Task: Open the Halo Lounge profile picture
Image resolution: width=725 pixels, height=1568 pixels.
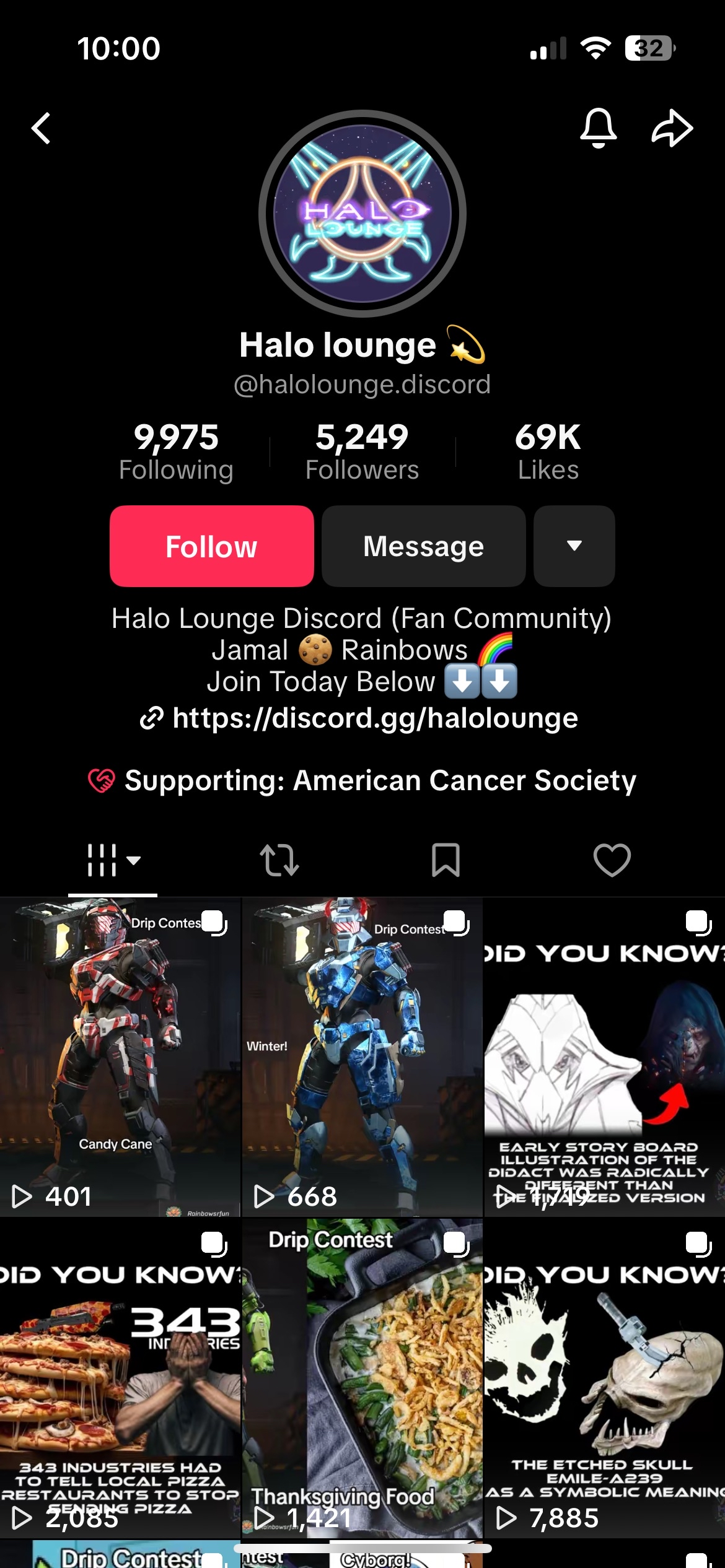Action: (362, 214)
